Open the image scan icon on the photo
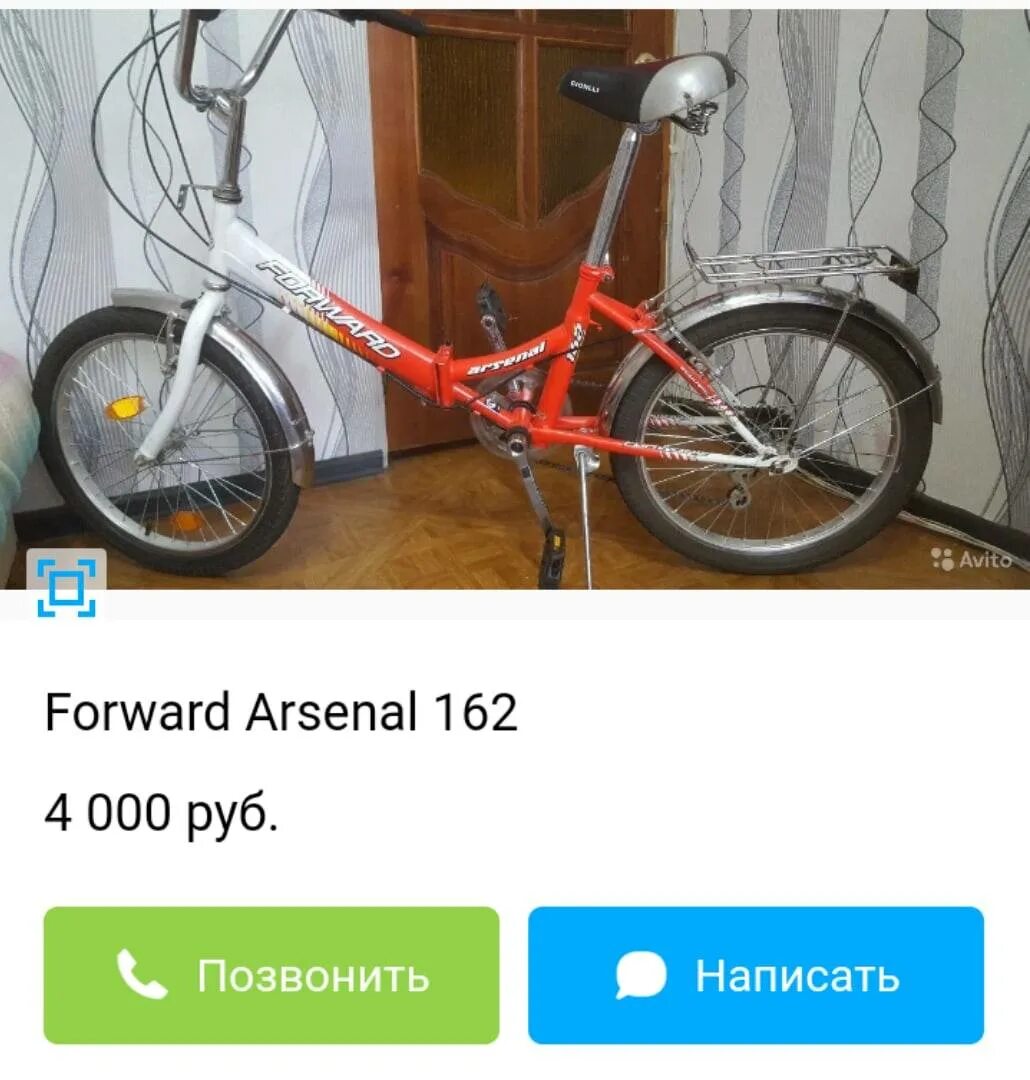This screenshot has width=1030, height=1080. (x=66, y=586)
